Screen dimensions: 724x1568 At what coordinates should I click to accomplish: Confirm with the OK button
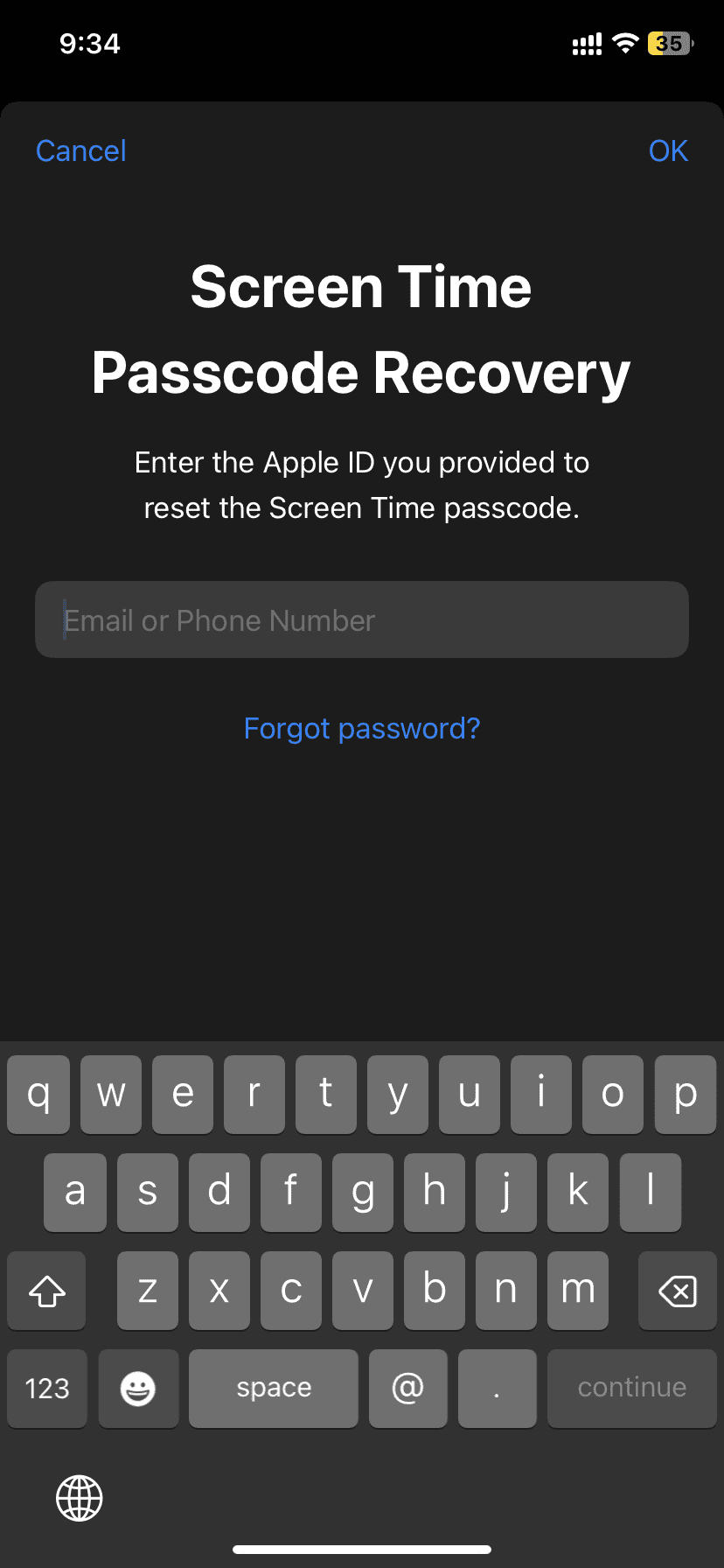pos(668,150)
